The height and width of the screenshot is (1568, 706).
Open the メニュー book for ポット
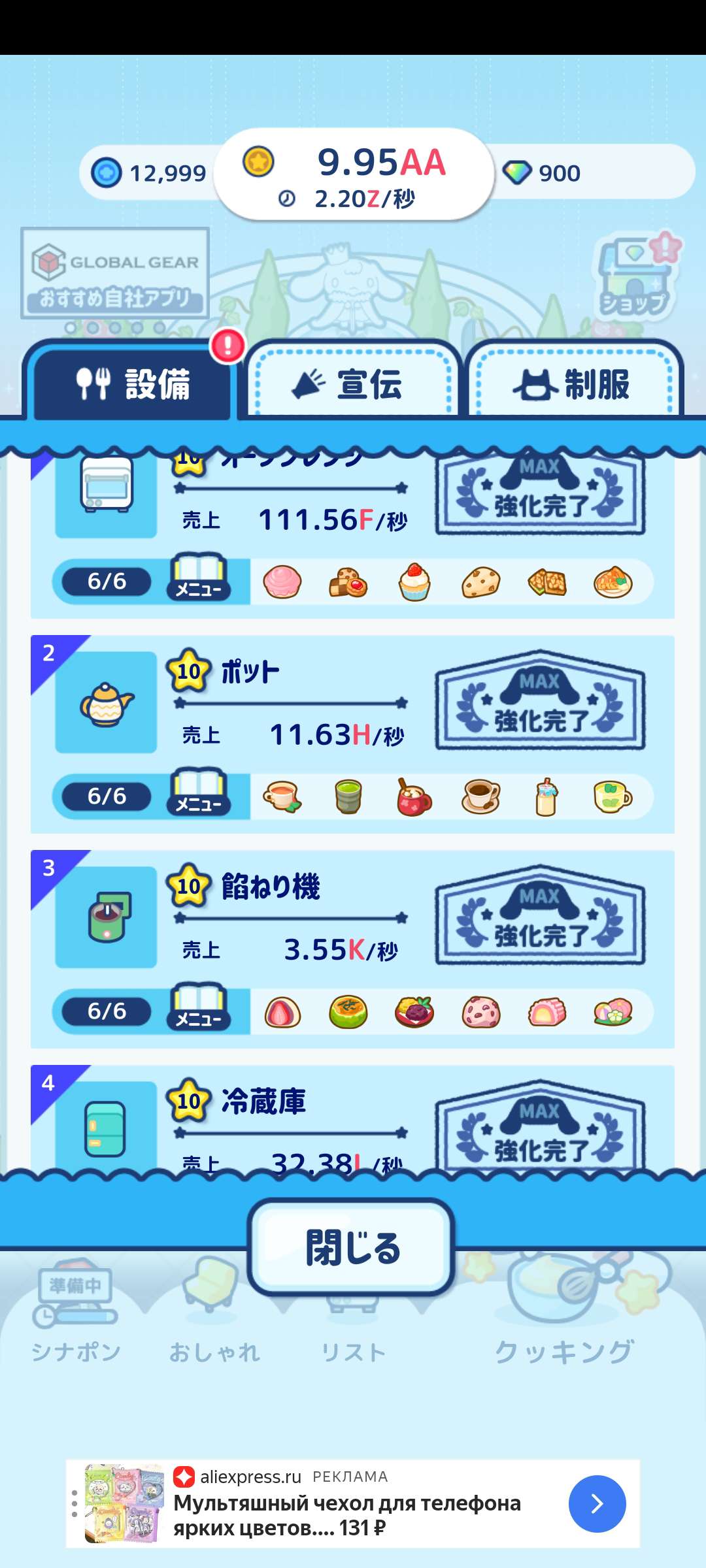tap(199, 796)
